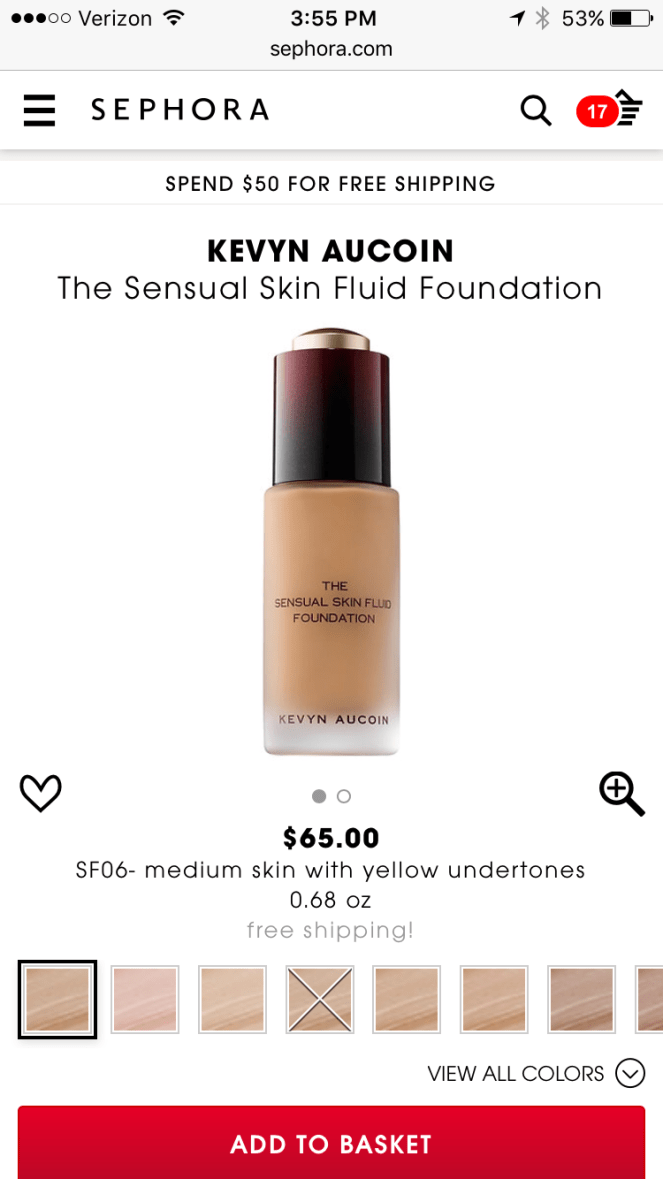View the second product image dot
This screenshot has width=663, height=1179.
tap(344, 796)
